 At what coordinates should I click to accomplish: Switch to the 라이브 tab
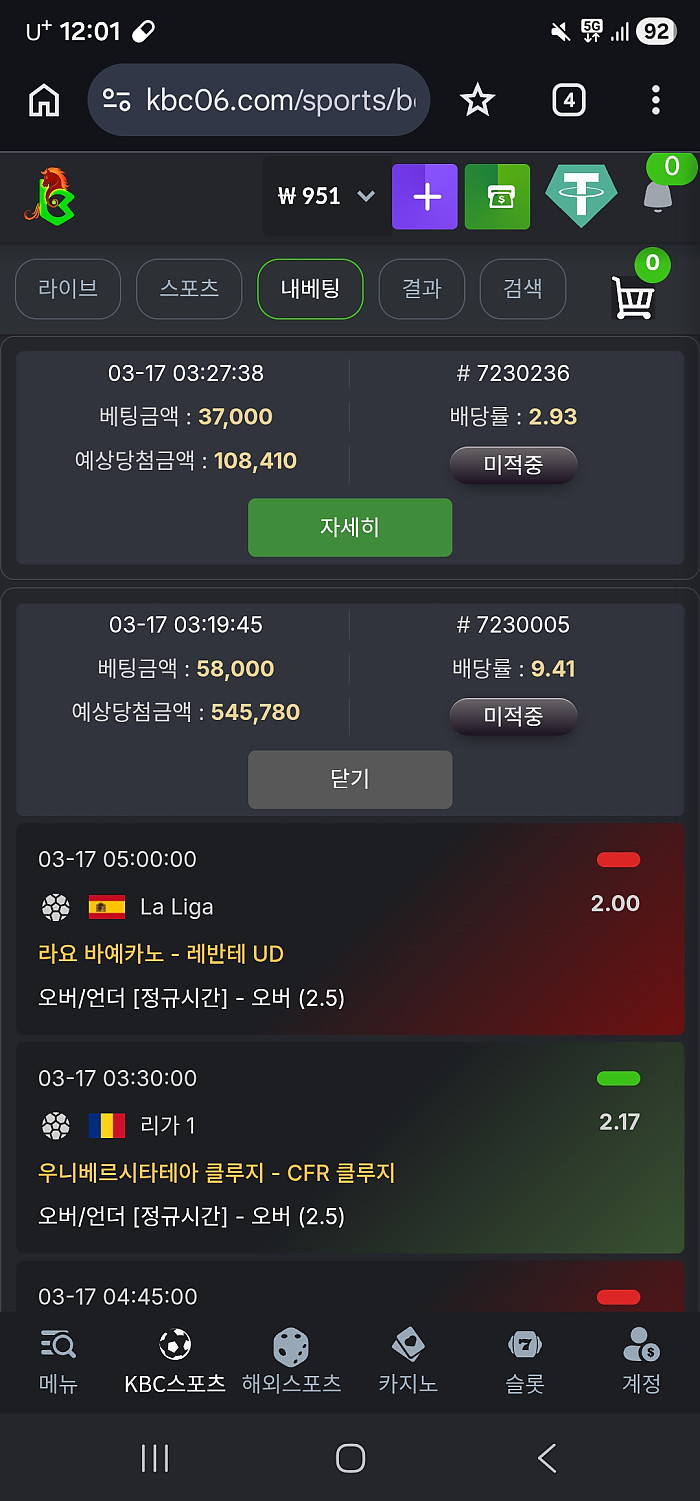[x=68, y=289]
